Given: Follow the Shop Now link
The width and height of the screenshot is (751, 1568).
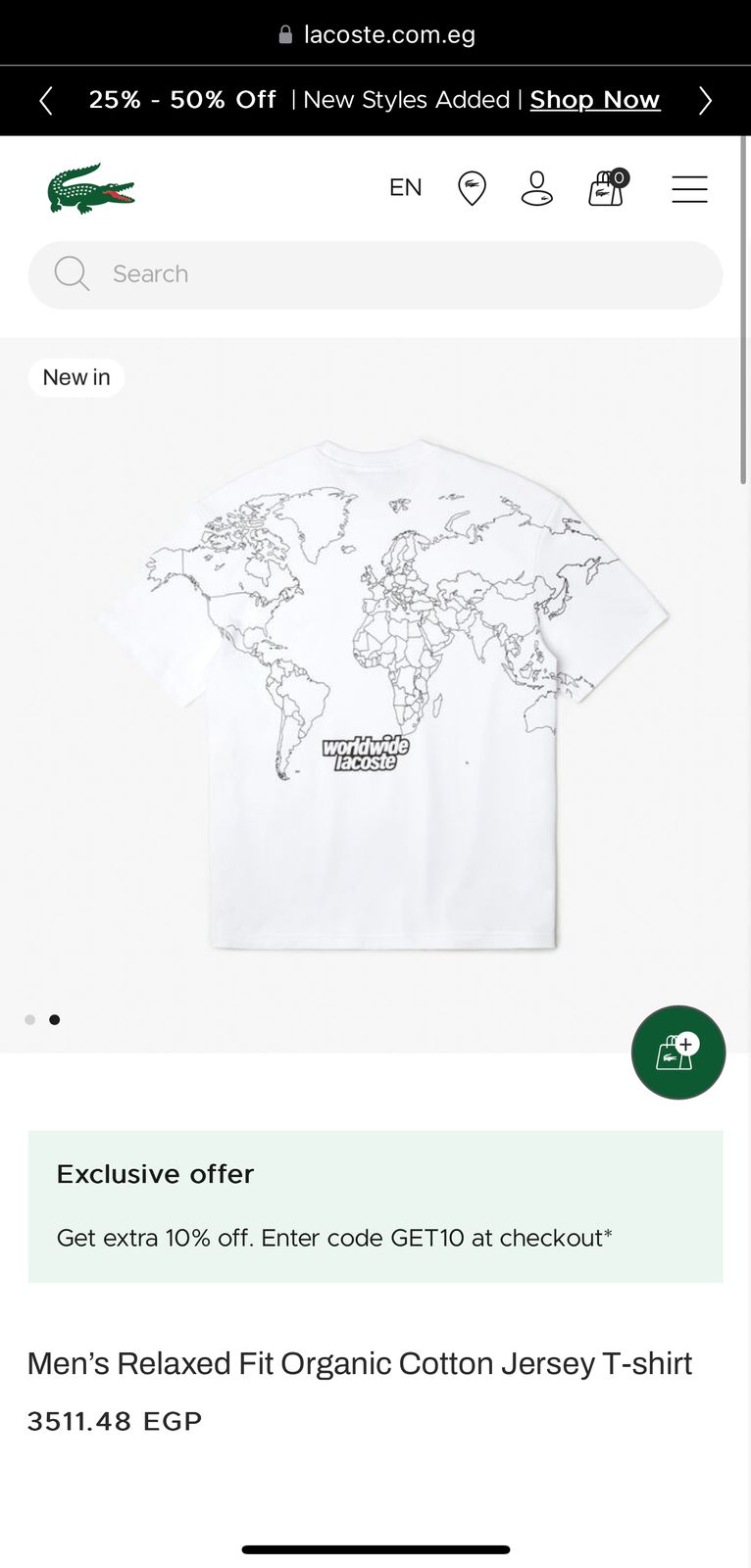Looking at the screenshot, I should coord(594,100).
